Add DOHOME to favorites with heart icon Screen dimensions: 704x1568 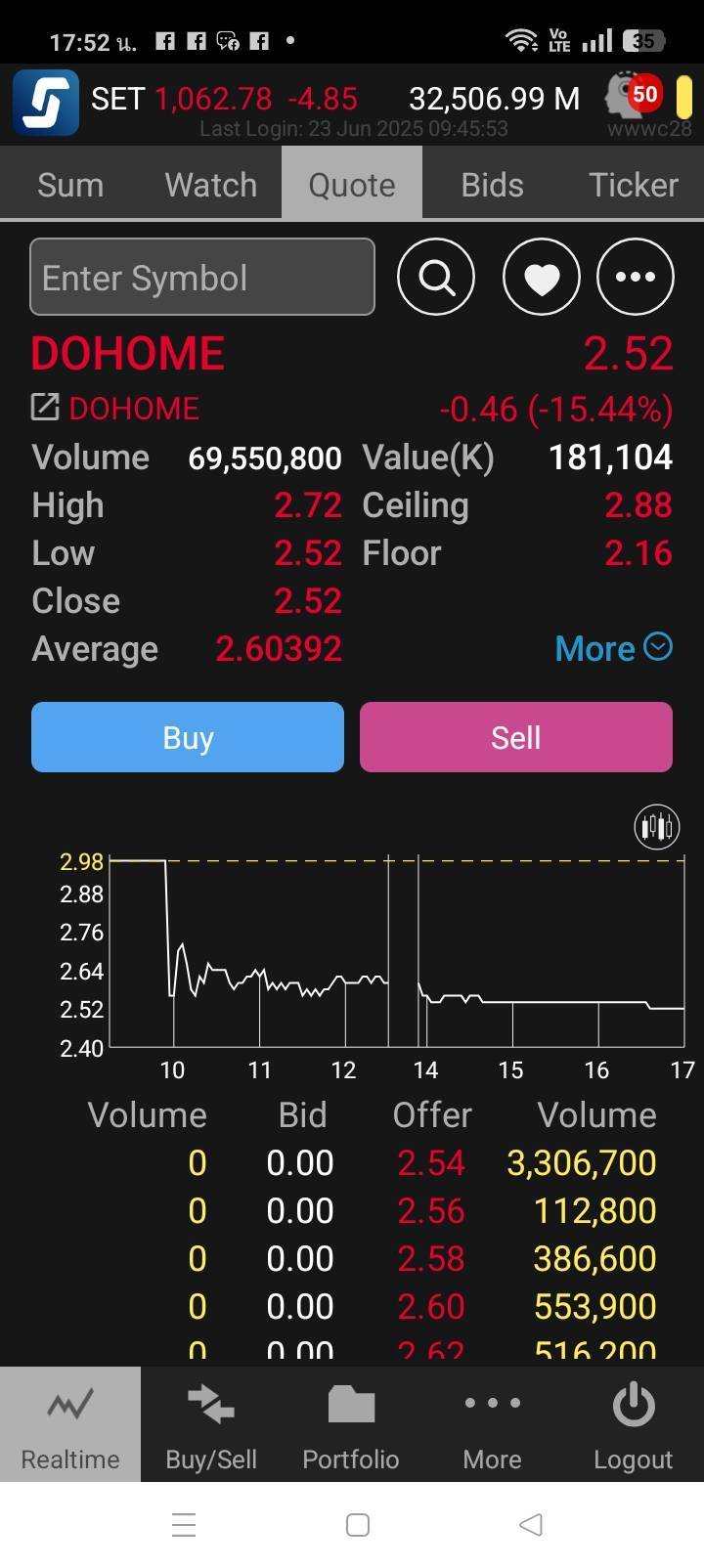542,277
